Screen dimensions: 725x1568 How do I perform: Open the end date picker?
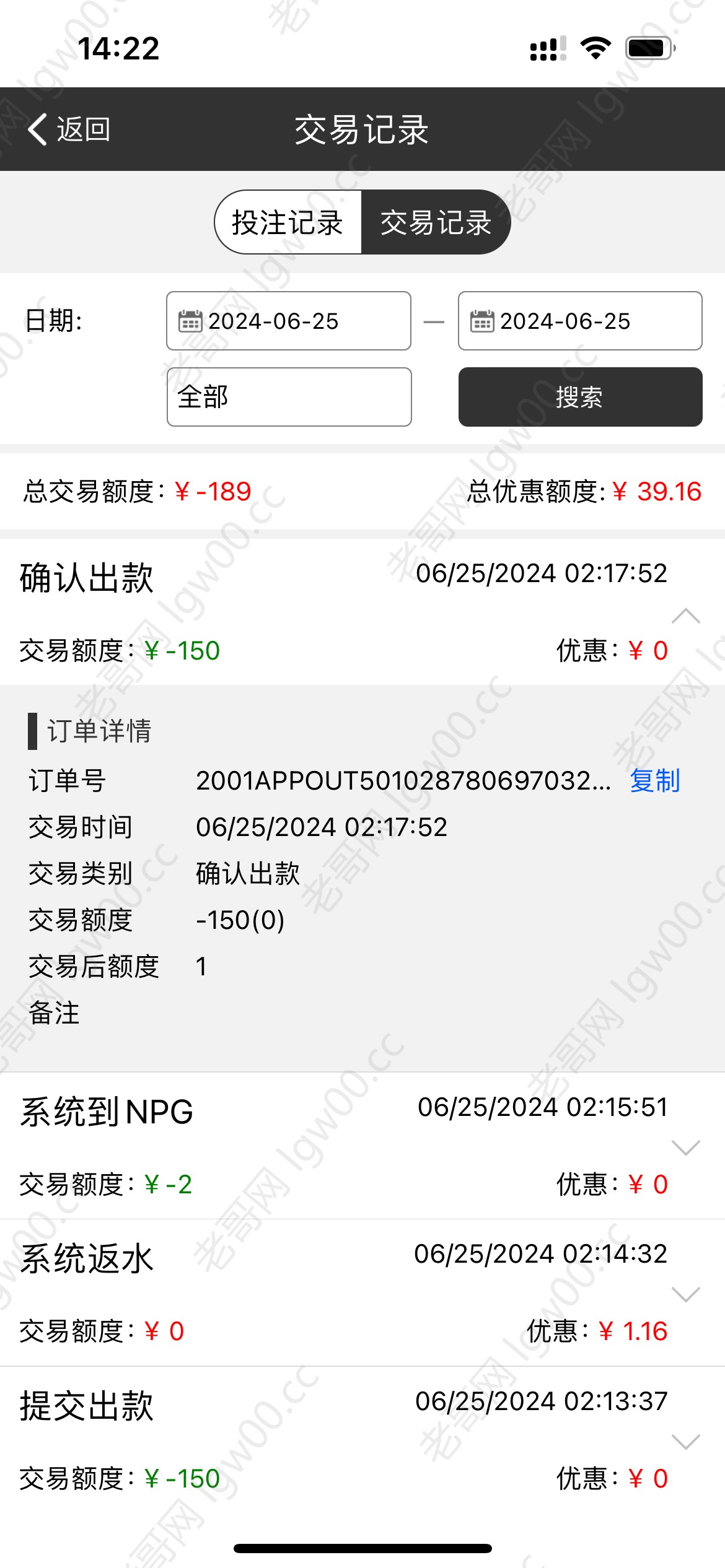coord(580,321)
